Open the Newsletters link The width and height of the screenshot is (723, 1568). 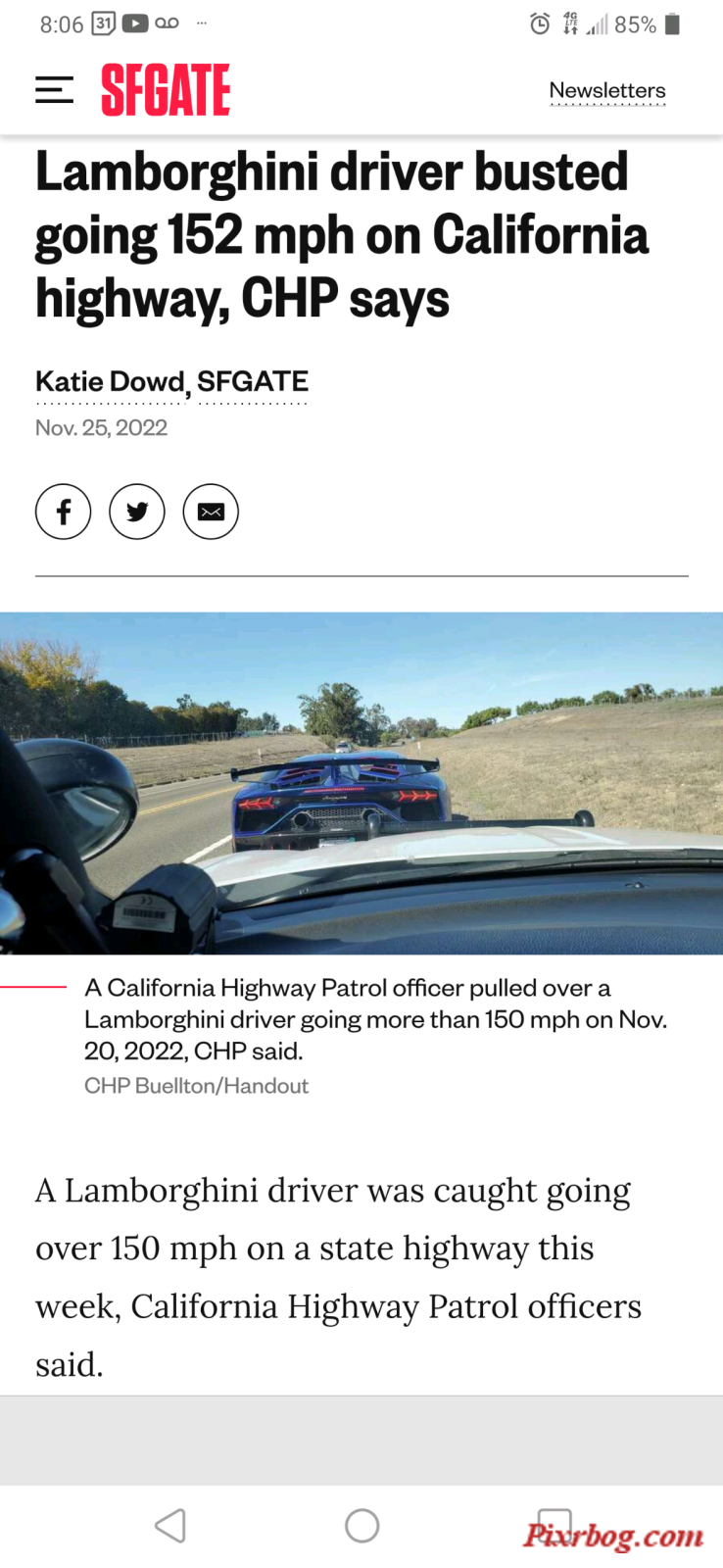(606, 90)
